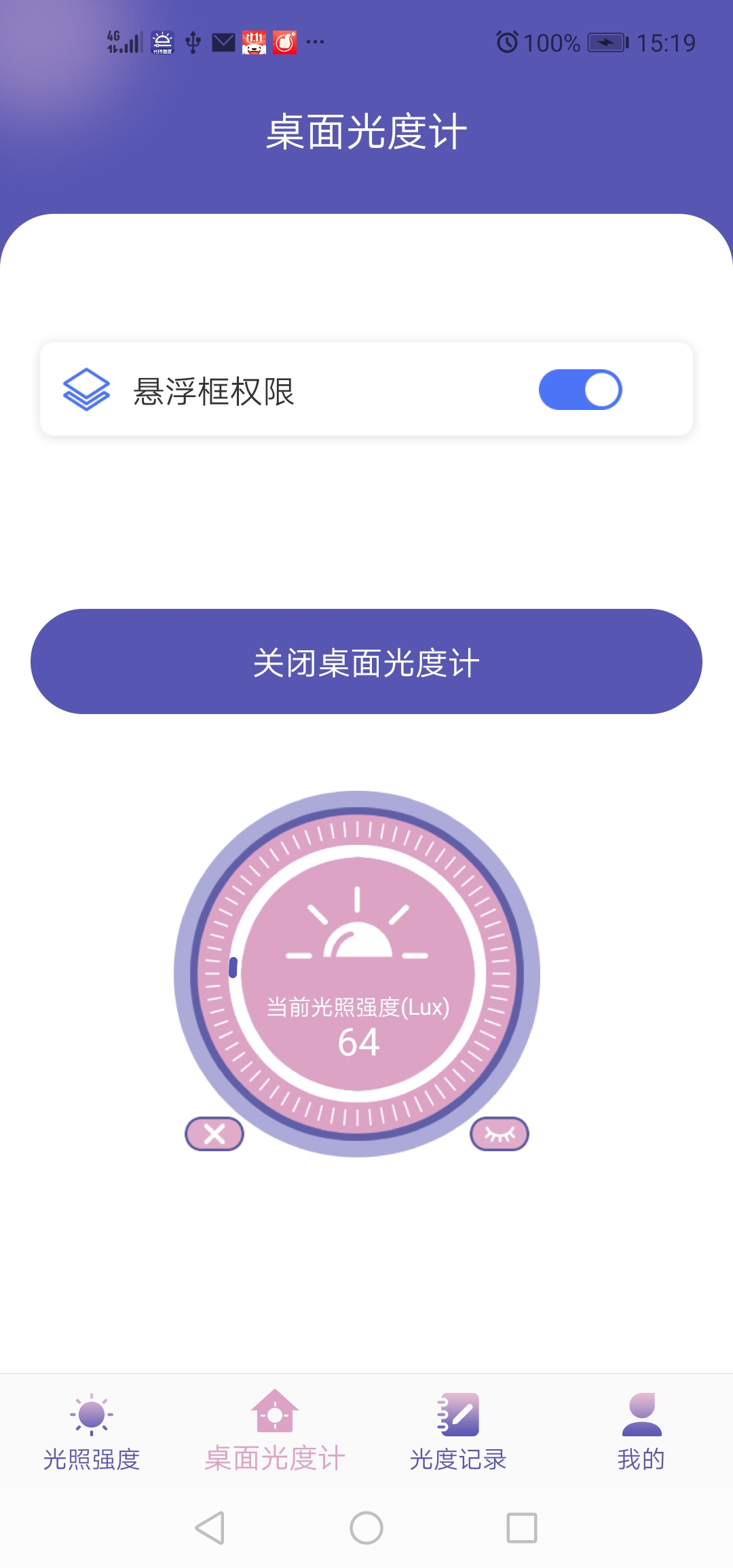The image size is (733, 1568).
Task: Go to the system home screen
Action: 366,1528
